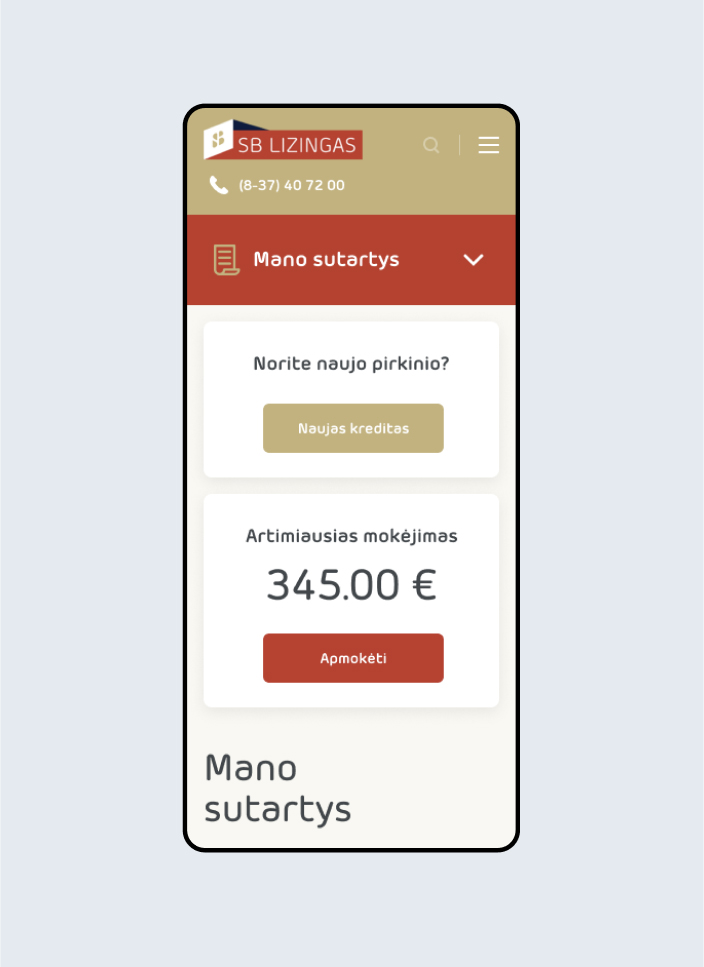Image resolution: width=704 pixels, height=967 pixels.
Task: Tap the Naujas kreditas button
Action: tap(353, 428)
